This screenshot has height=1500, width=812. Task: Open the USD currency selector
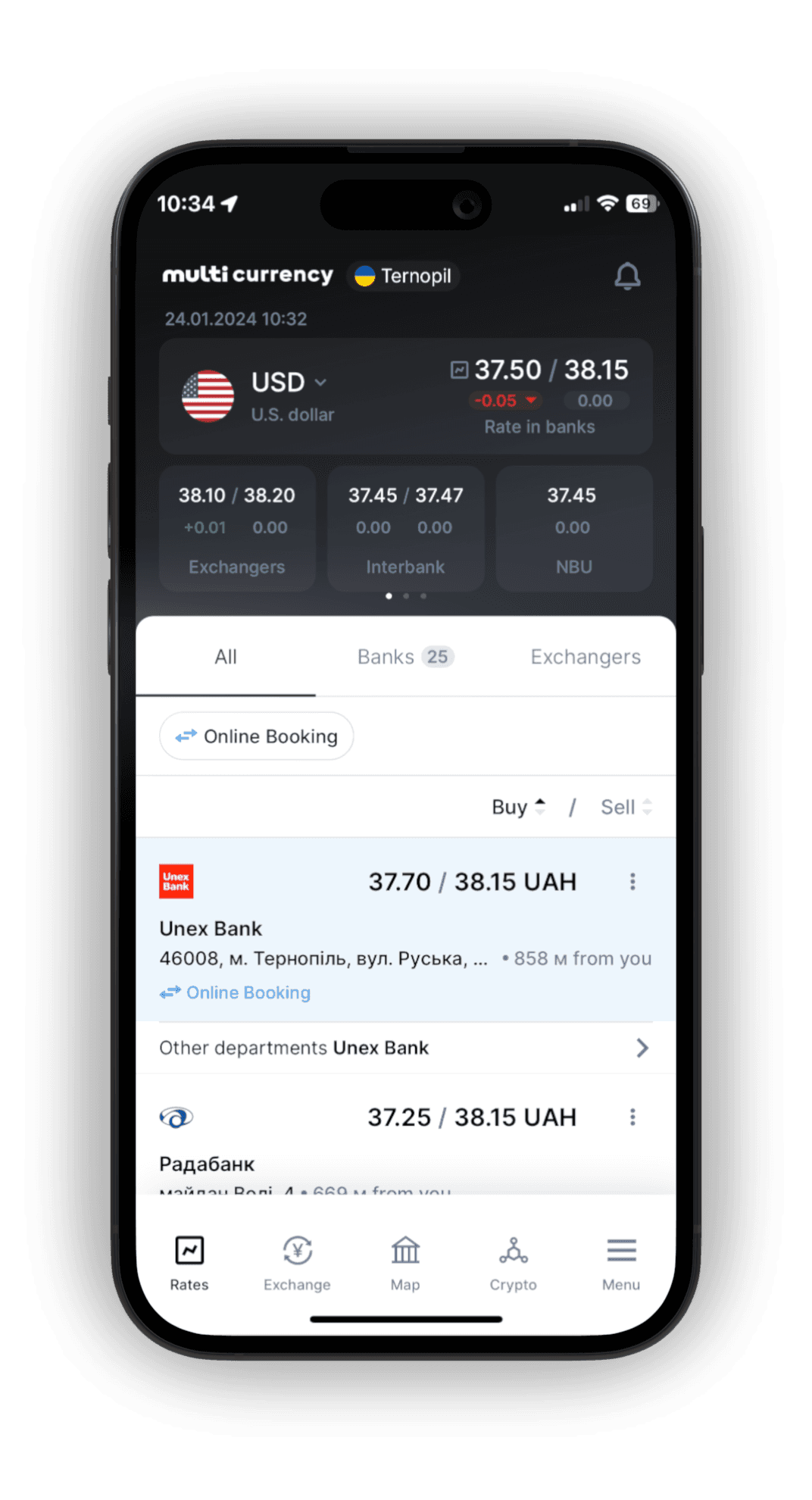(288, 383)
